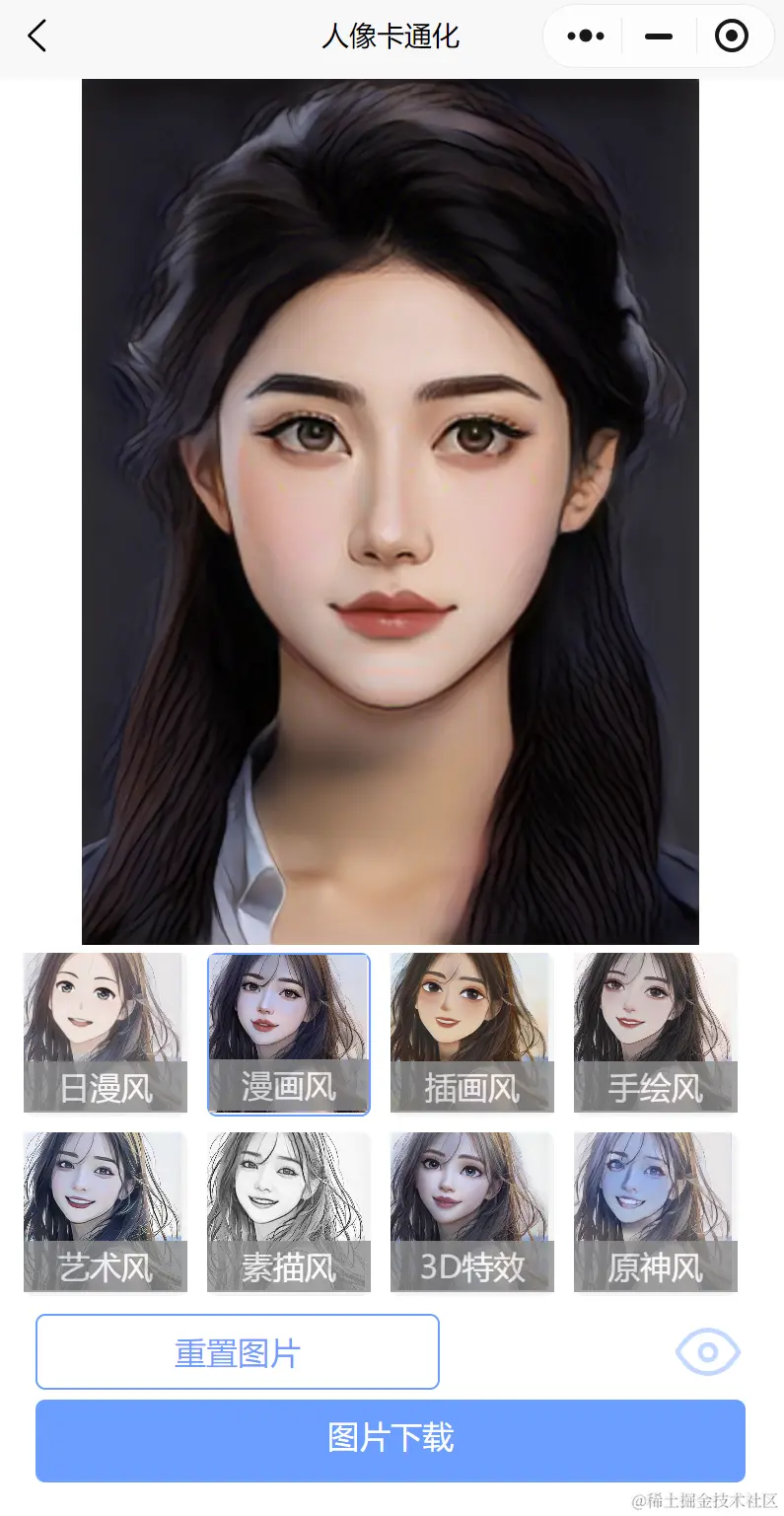Viewport: 784px width, 1516px height.
Task: Select the 日漫风 style
Action: [106, 1033]
